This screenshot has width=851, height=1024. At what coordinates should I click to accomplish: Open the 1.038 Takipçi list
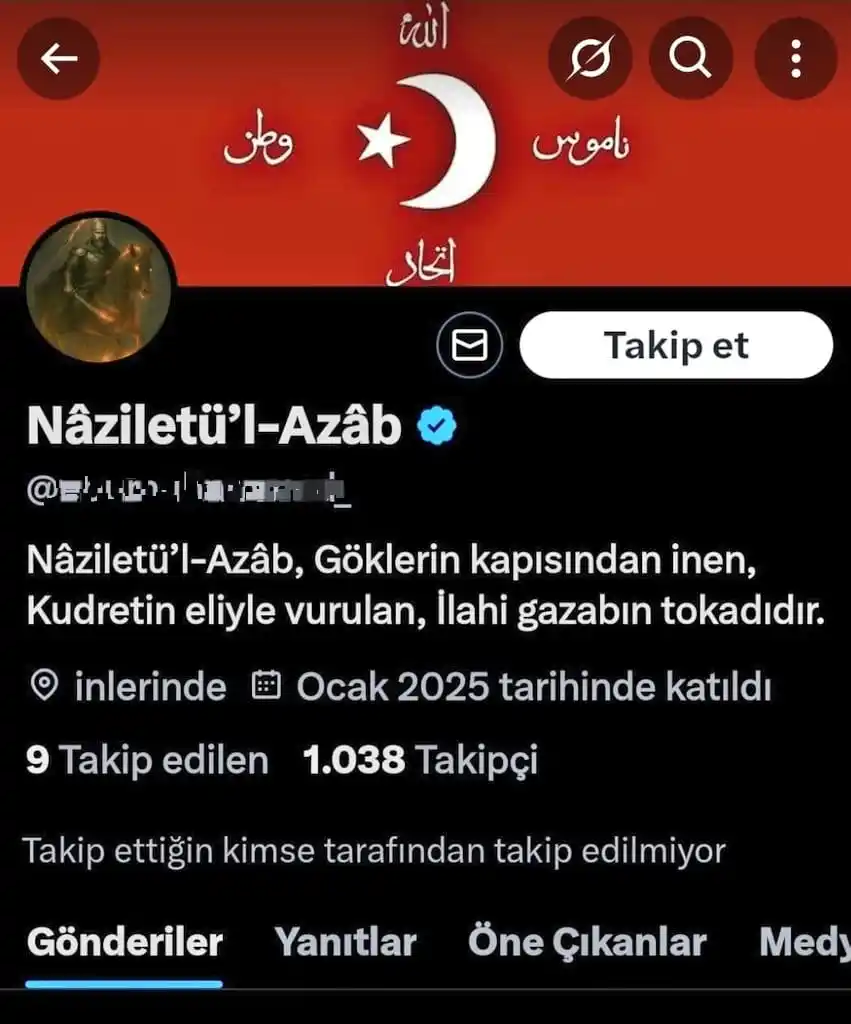tap(420, 761)
